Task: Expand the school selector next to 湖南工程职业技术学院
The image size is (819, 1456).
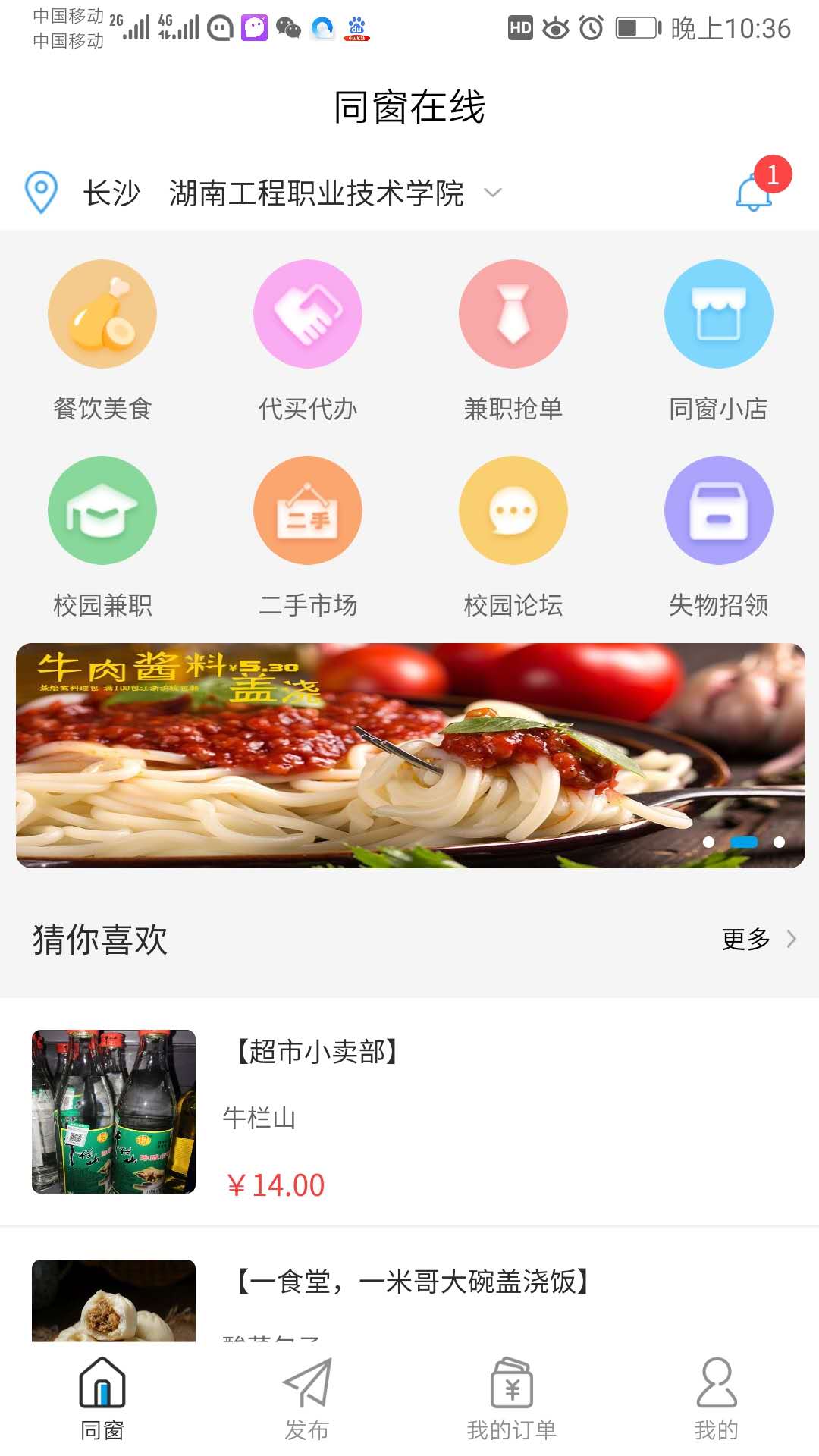Action: pos(493,193)
